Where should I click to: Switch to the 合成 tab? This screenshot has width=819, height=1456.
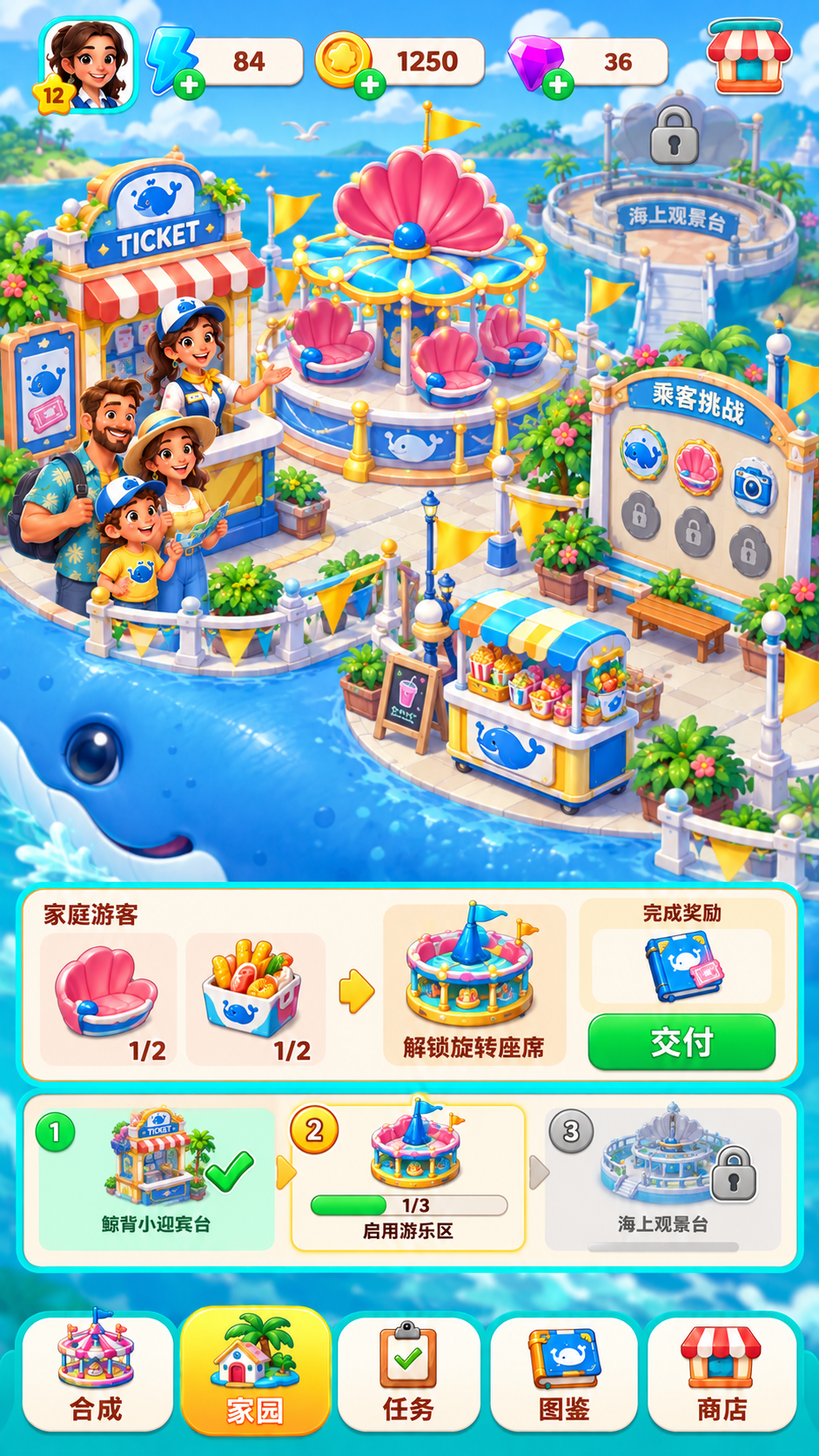point(96,1373)
